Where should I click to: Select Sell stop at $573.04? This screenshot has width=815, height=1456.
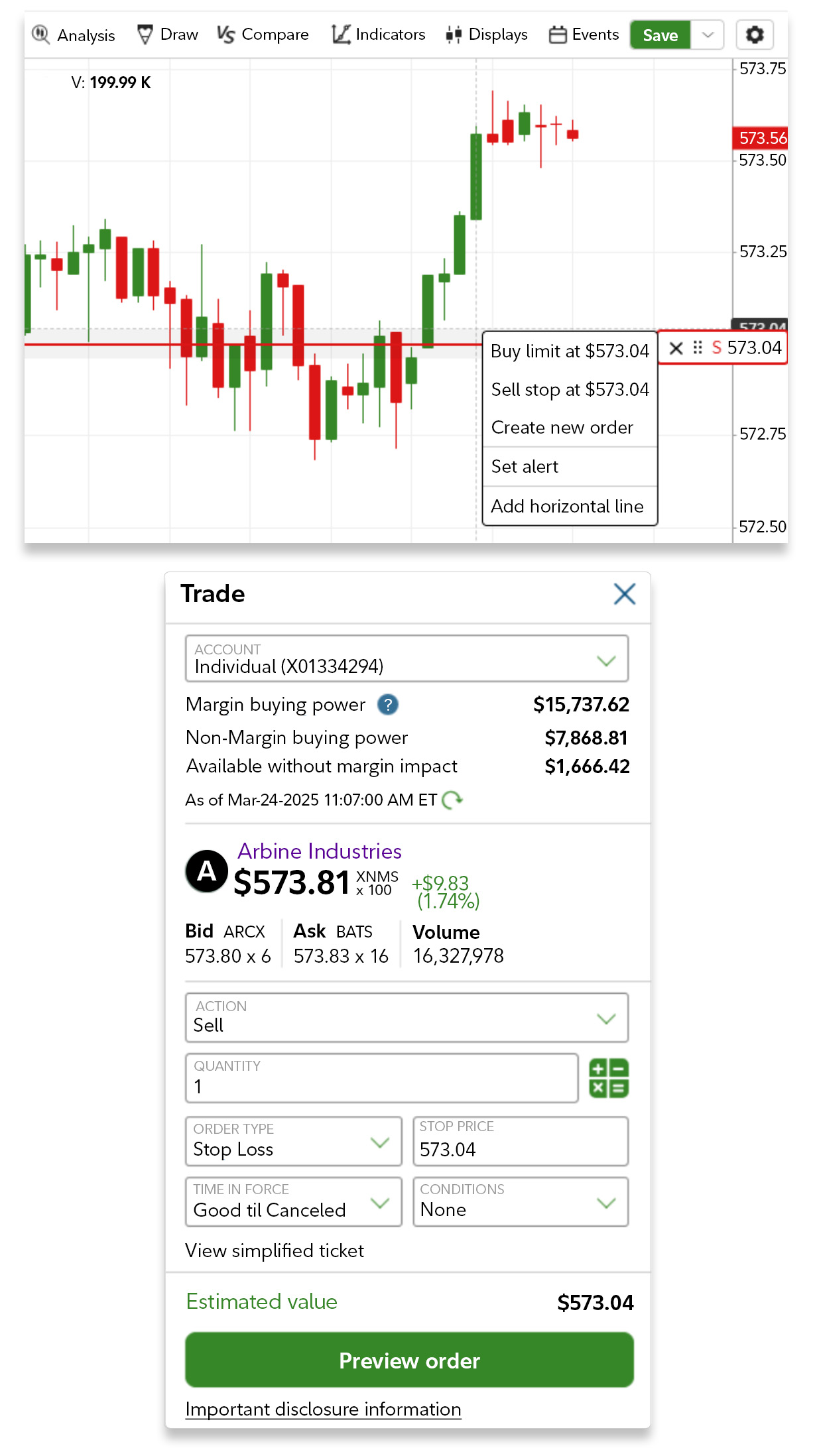coord(570,389)
